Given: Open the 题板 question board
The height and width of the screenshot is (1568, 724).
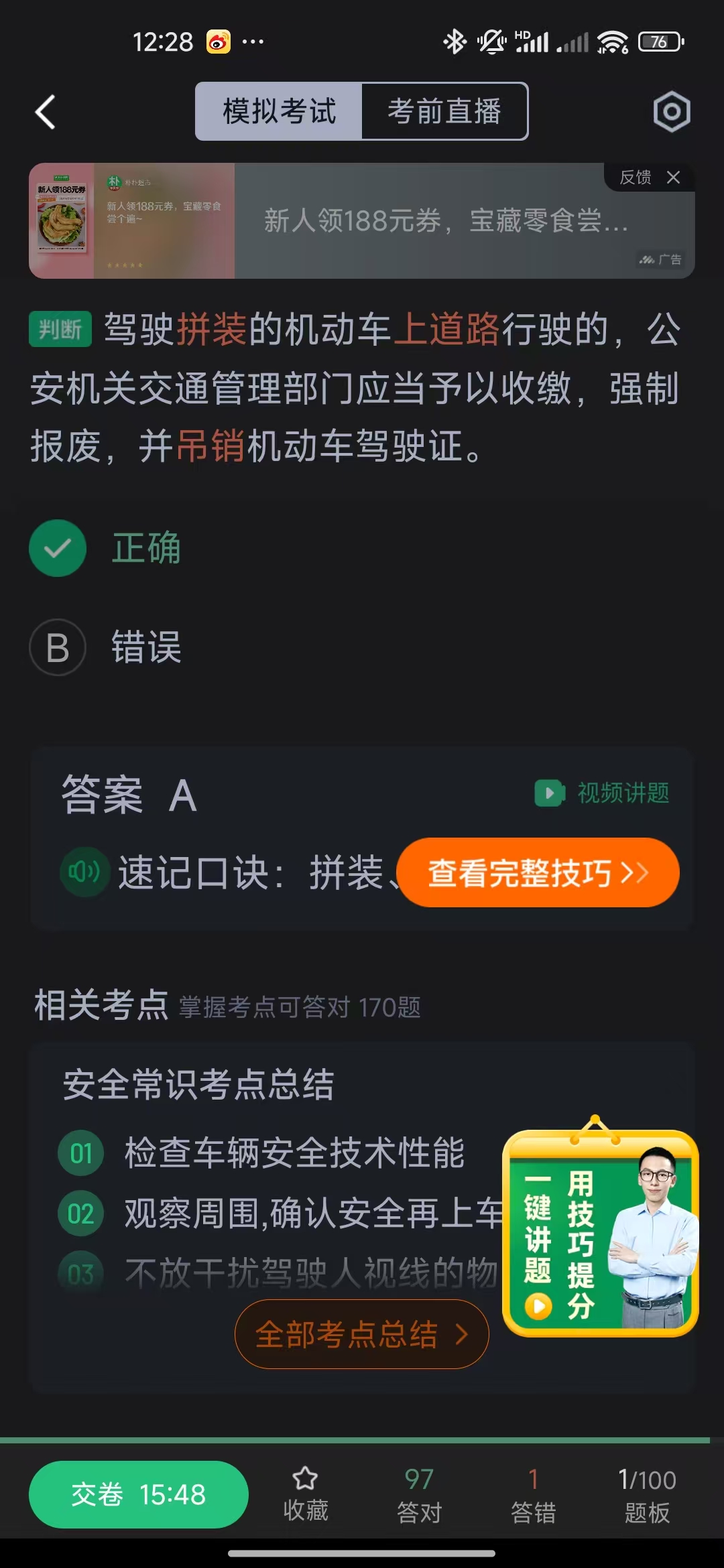Looking at the screenshot, I should [x=646, y=1494].
